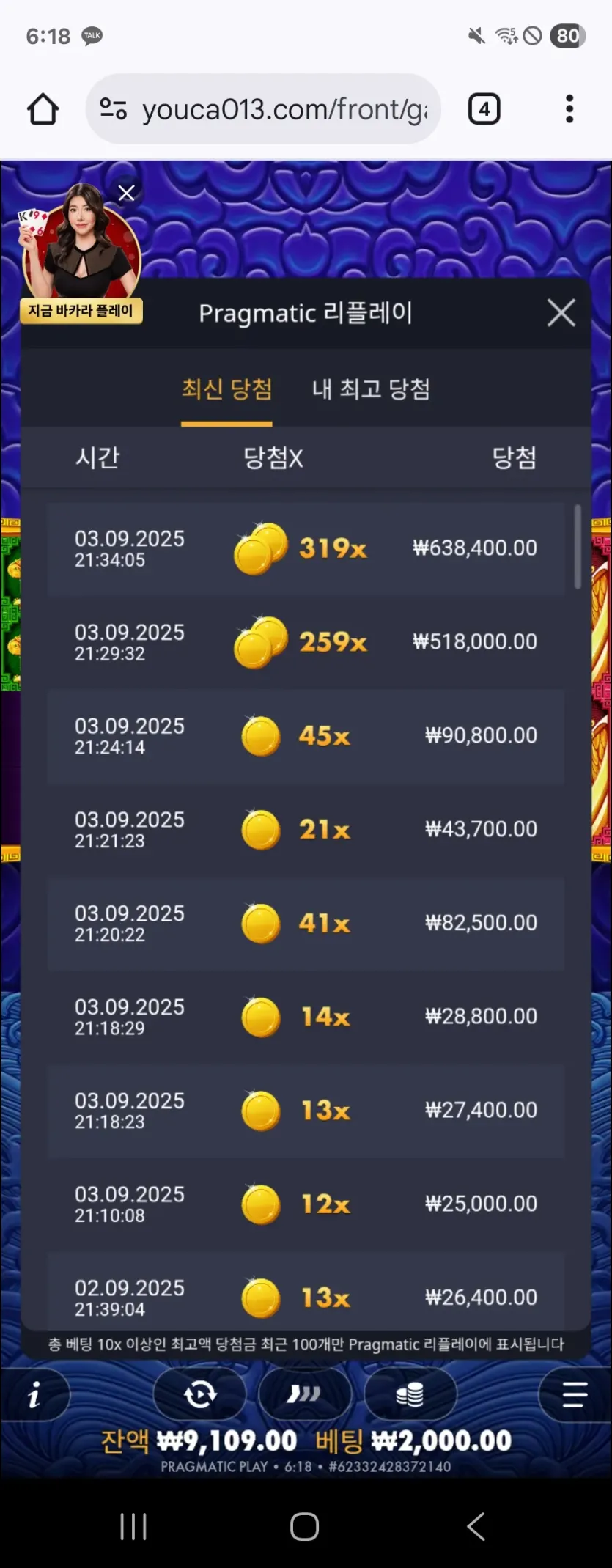Play the 45x win replay
Viewport: 612px width, 1568px height.
pos(306,736)
